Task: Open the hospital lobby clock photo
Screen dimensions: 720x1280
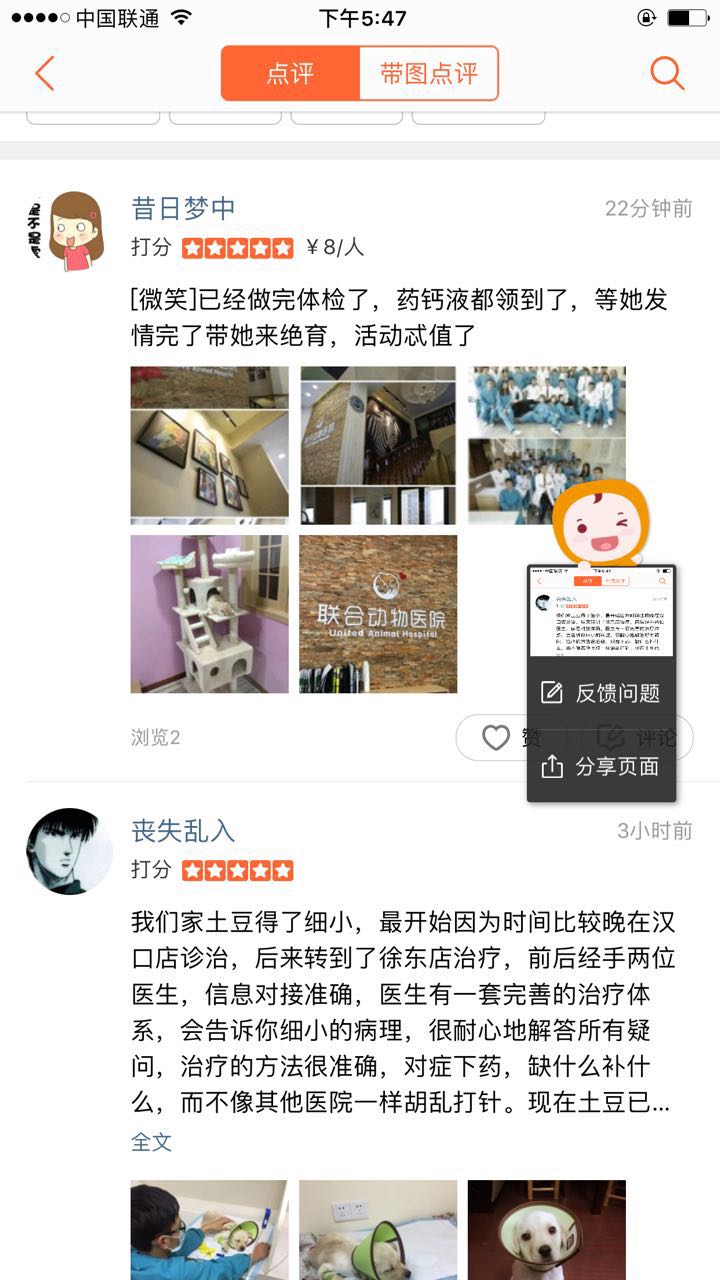Action: [x=378, y=445]
